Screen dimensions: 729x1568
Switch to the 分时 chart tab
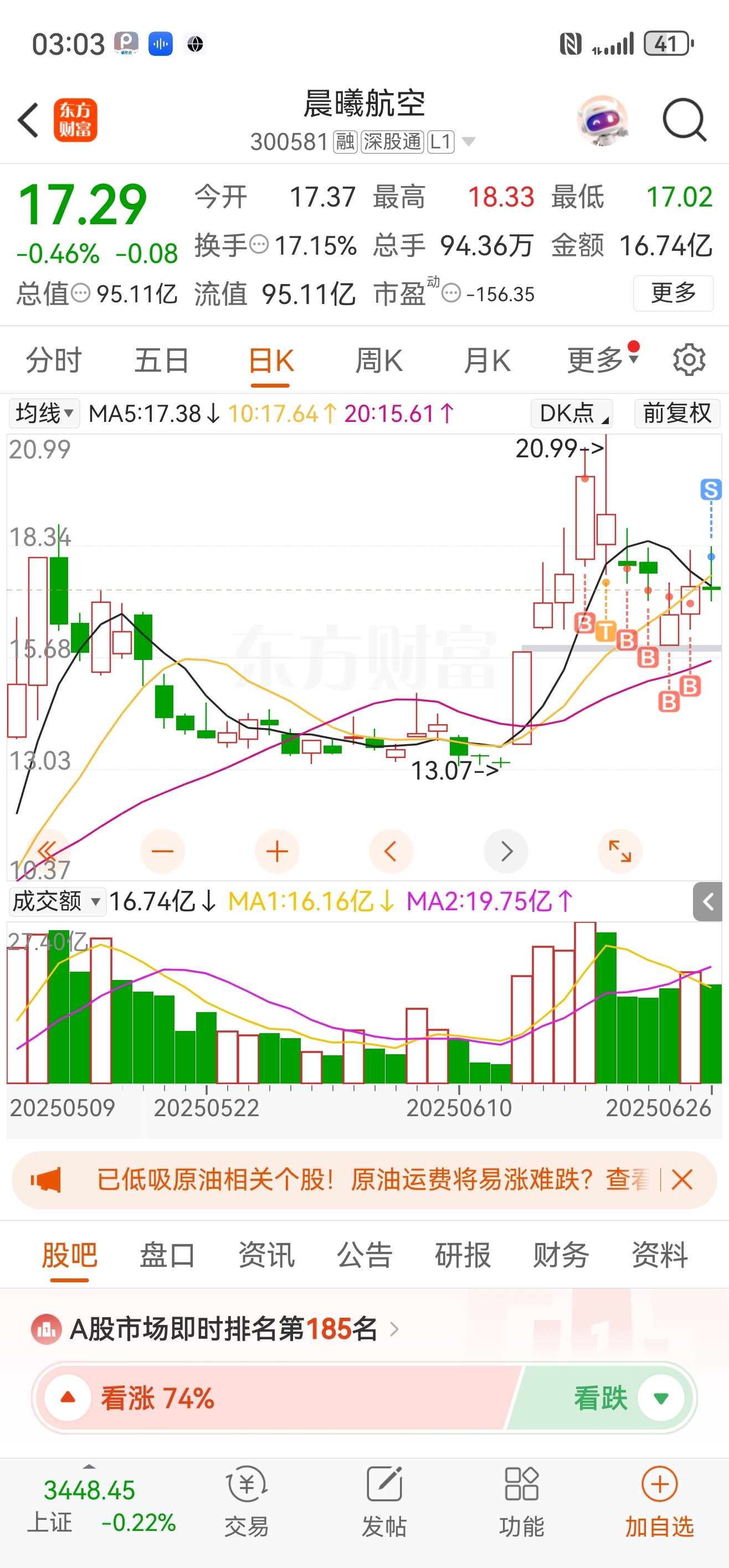pos(54,360)
